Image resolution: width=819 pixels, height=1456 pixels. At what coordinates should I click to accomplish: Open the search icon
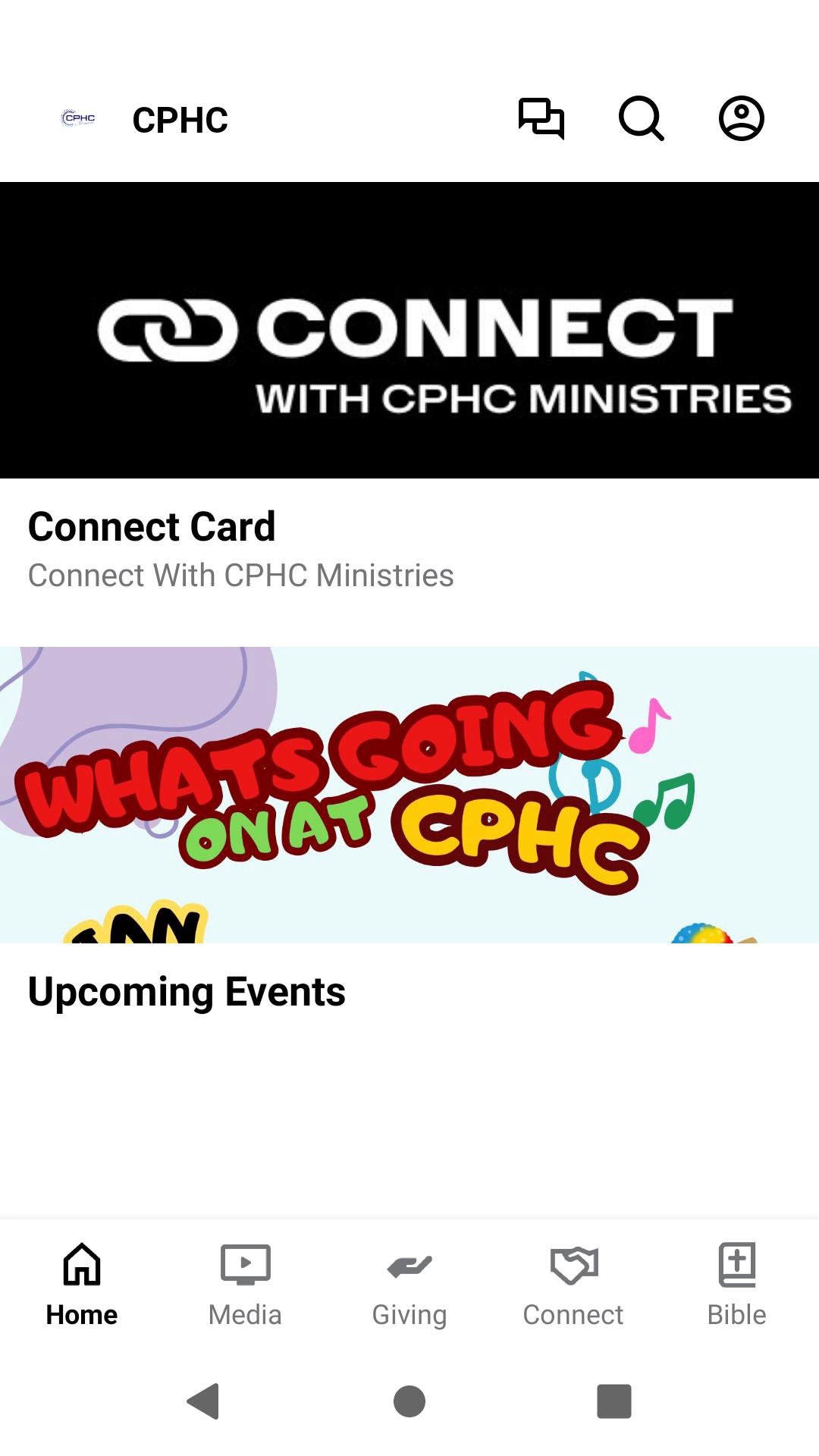coord(641,119)
